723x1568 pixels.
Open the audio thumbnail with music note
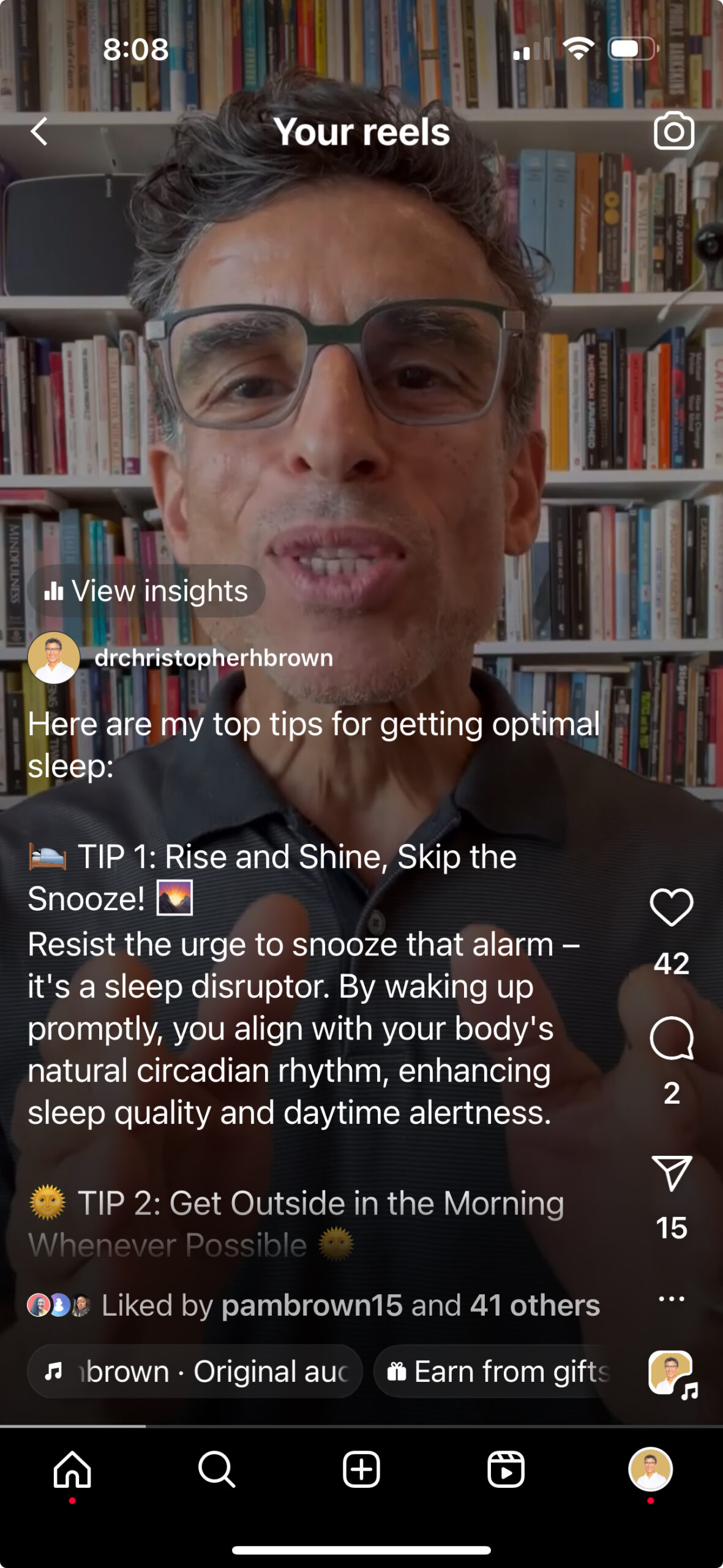point(672,1373)
